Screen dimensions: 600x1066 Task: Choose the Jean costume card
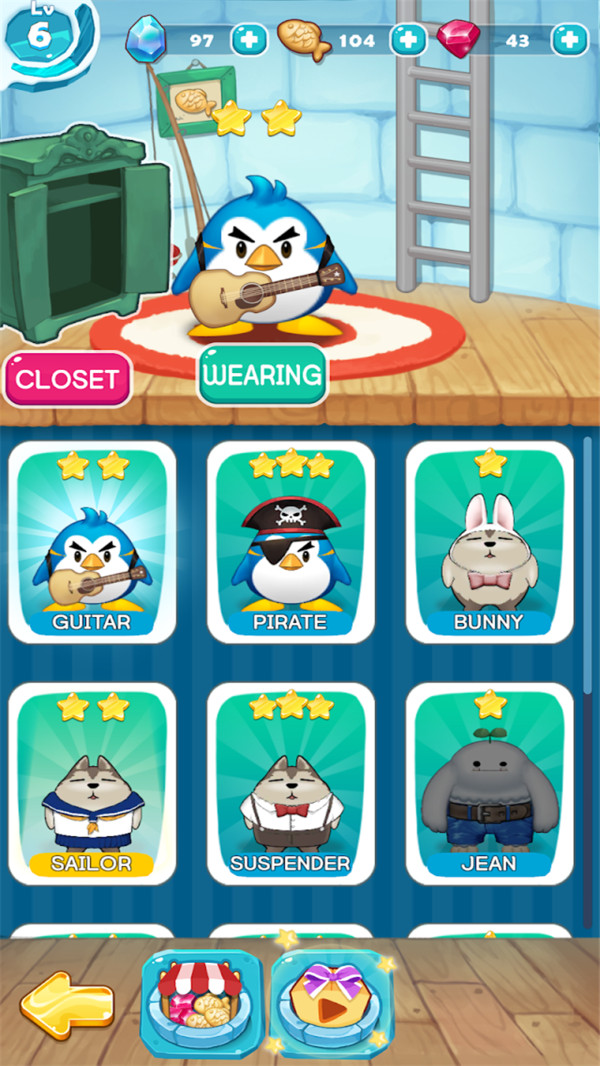click(489, 783)
